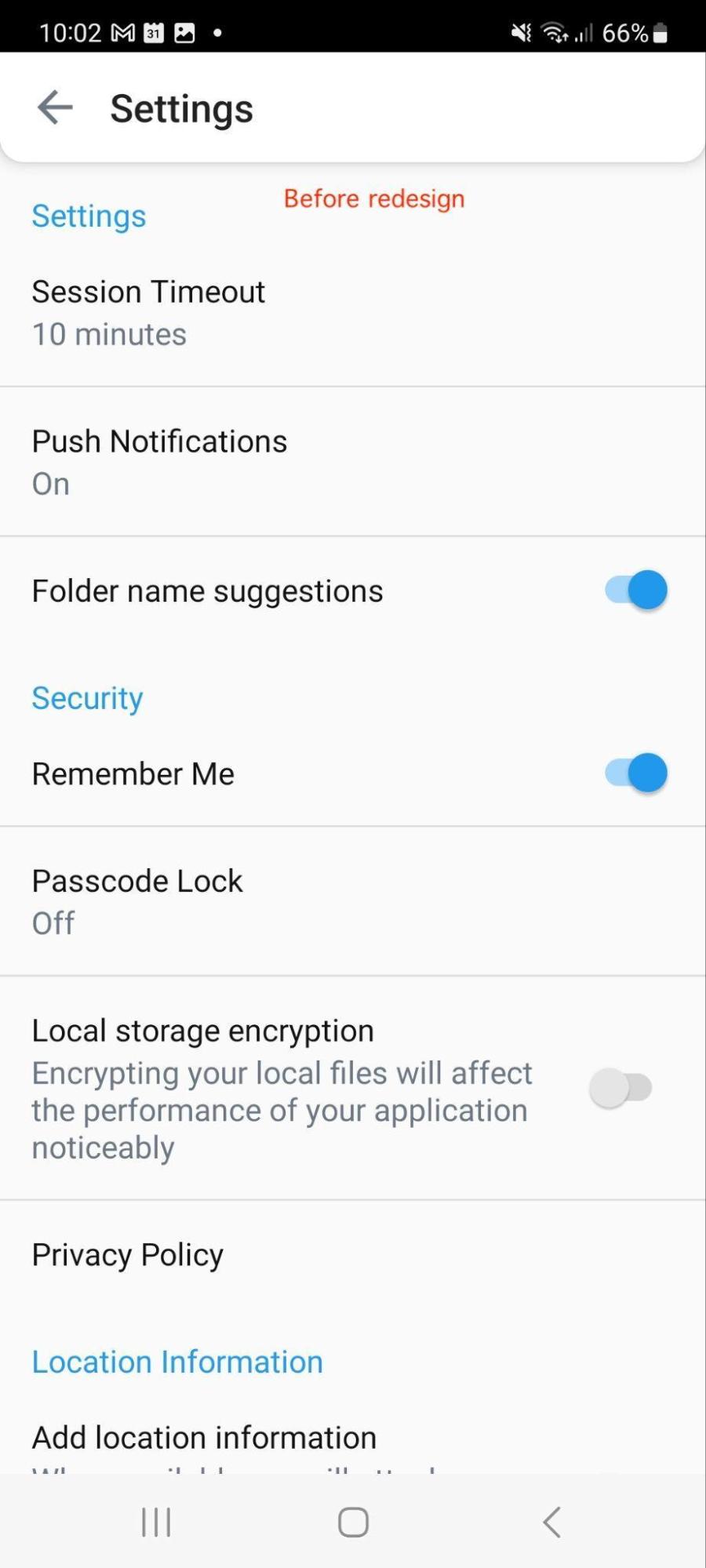
Task: Open the Privacy Policy
Action: click(x=353, y=1255)
